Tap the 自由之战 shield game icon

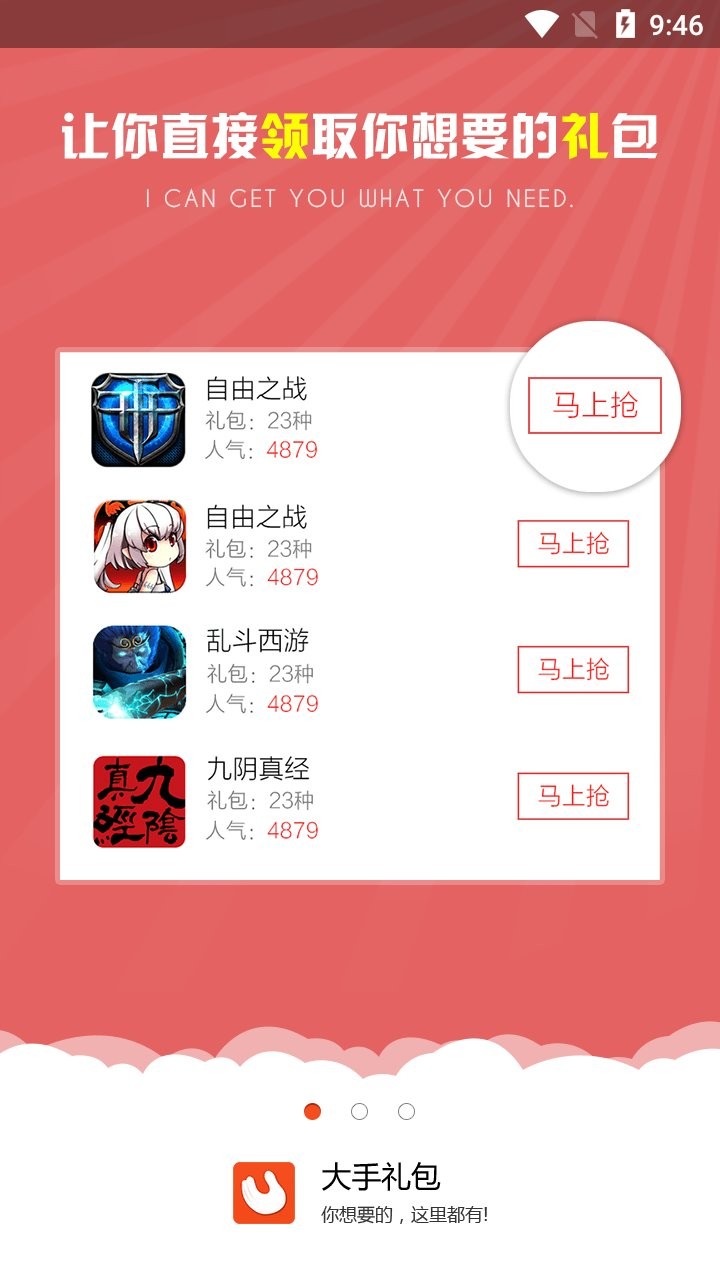pos(139,417)
